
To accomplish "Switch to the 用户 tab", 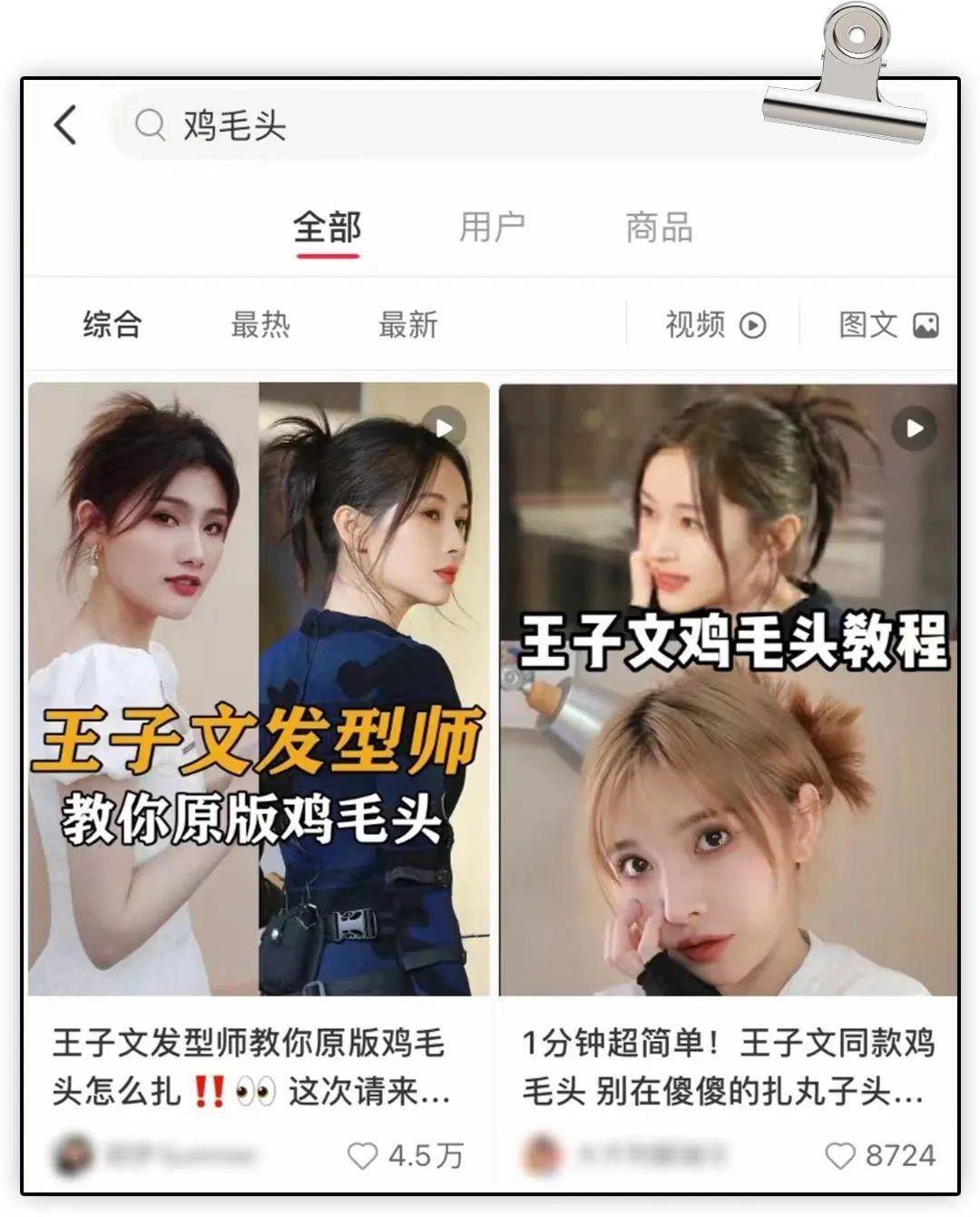I will (x=492, y=227).
